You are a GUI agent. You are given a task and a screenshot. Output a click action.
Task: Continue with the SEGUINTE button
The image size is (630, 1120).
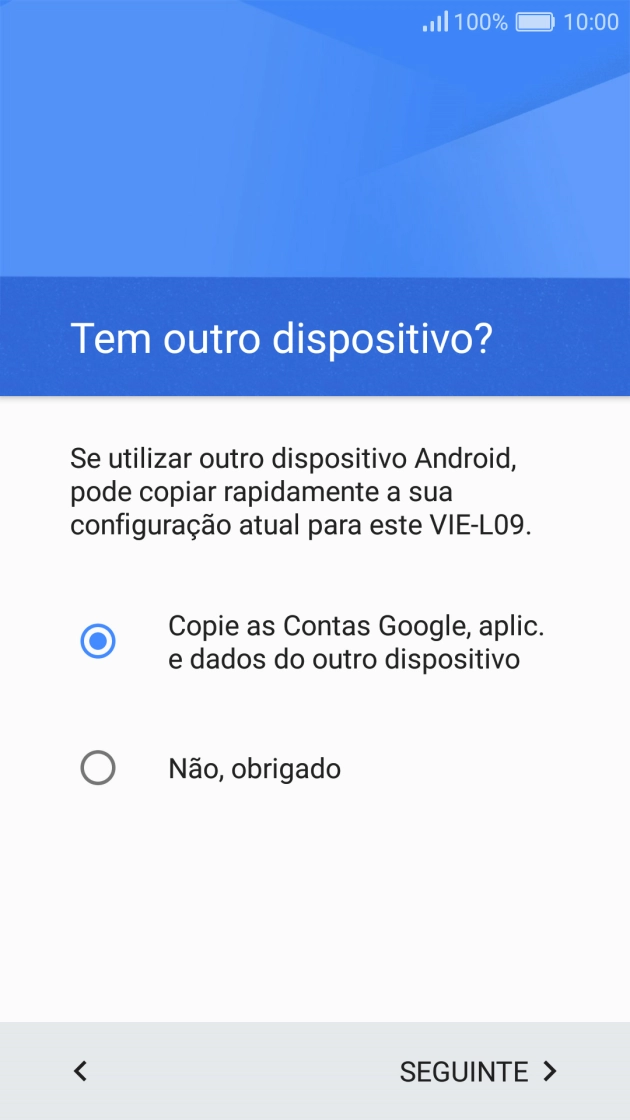[477, 1071]
